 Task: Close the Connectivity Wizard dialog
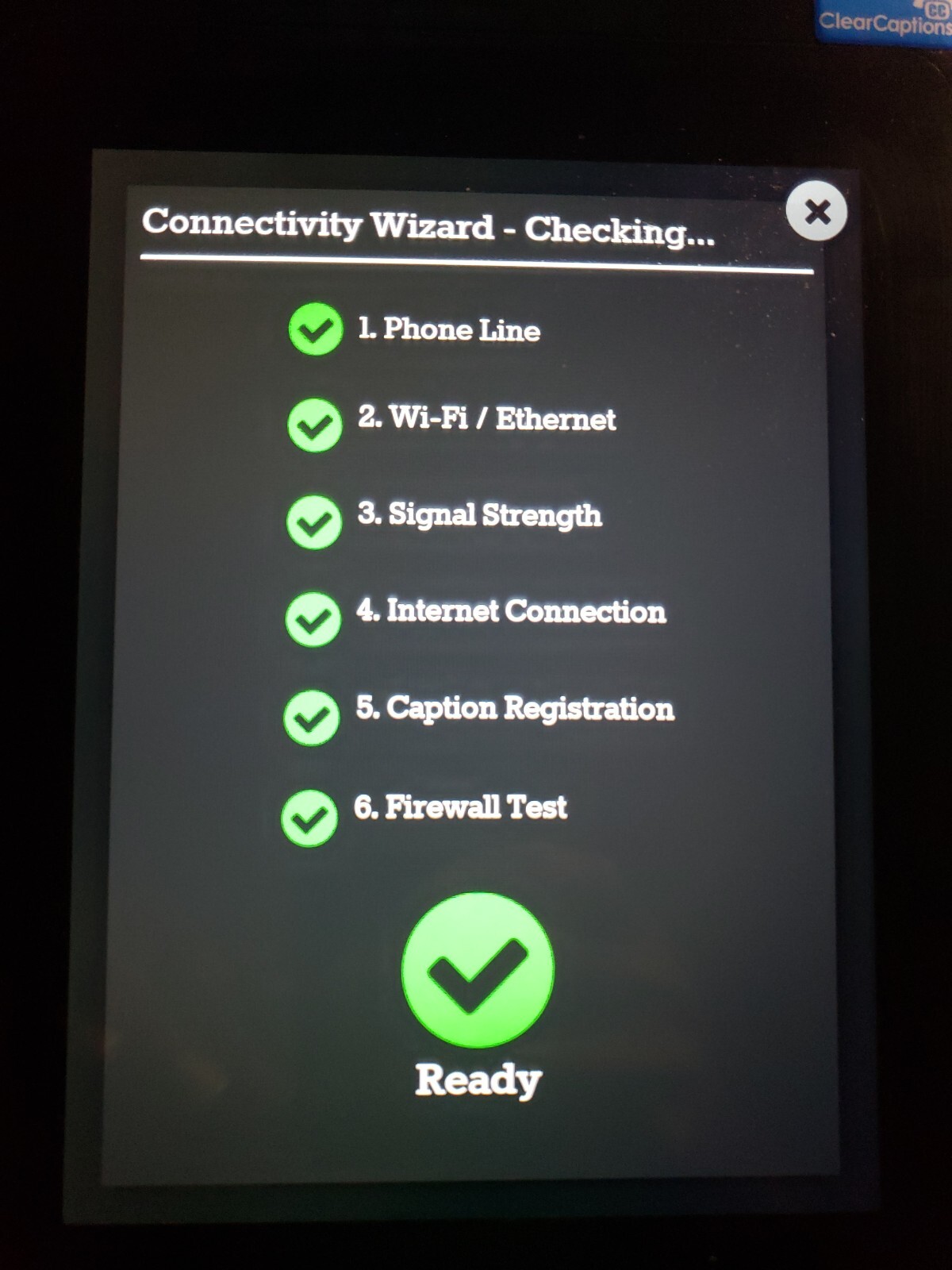pos(816,211)
